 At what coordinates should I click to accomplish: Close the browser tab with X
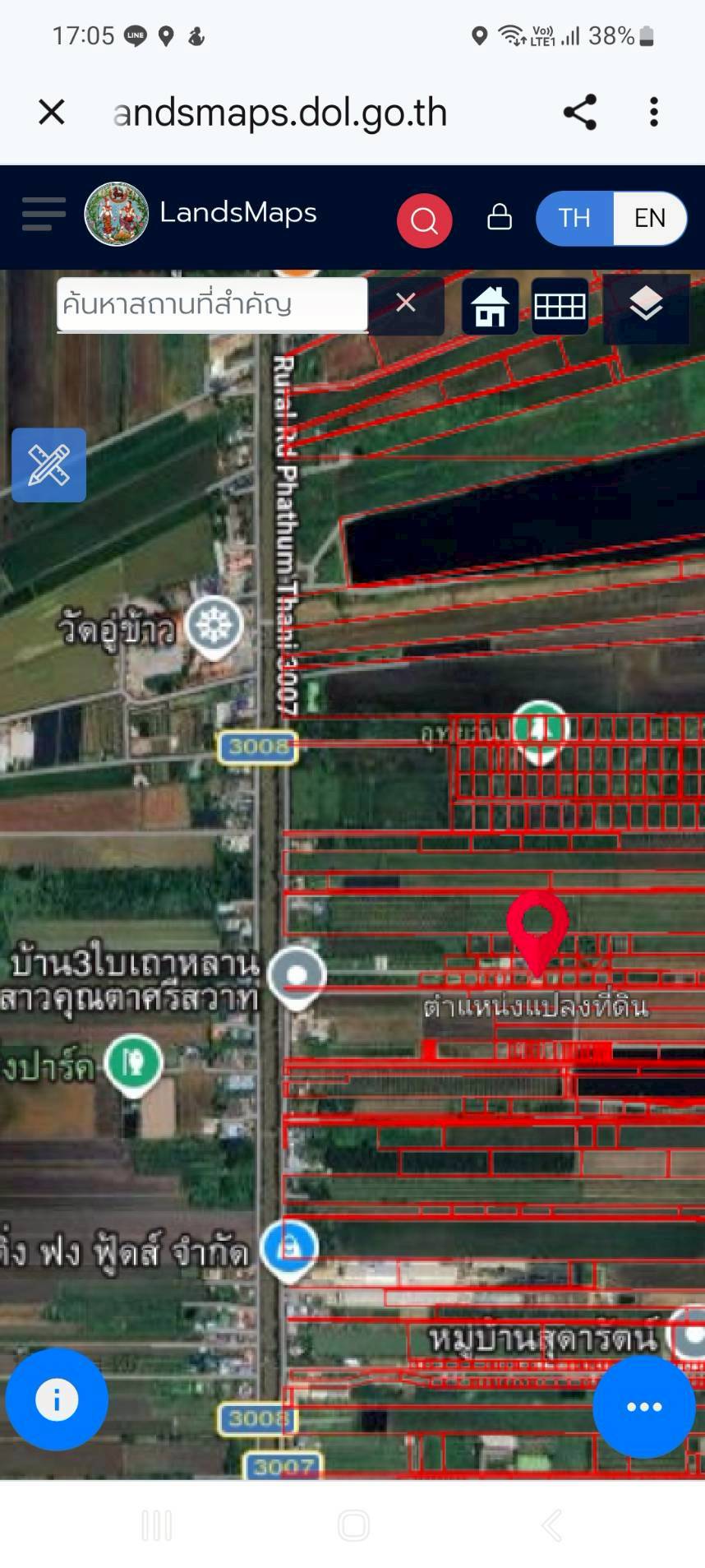point(52,113)
